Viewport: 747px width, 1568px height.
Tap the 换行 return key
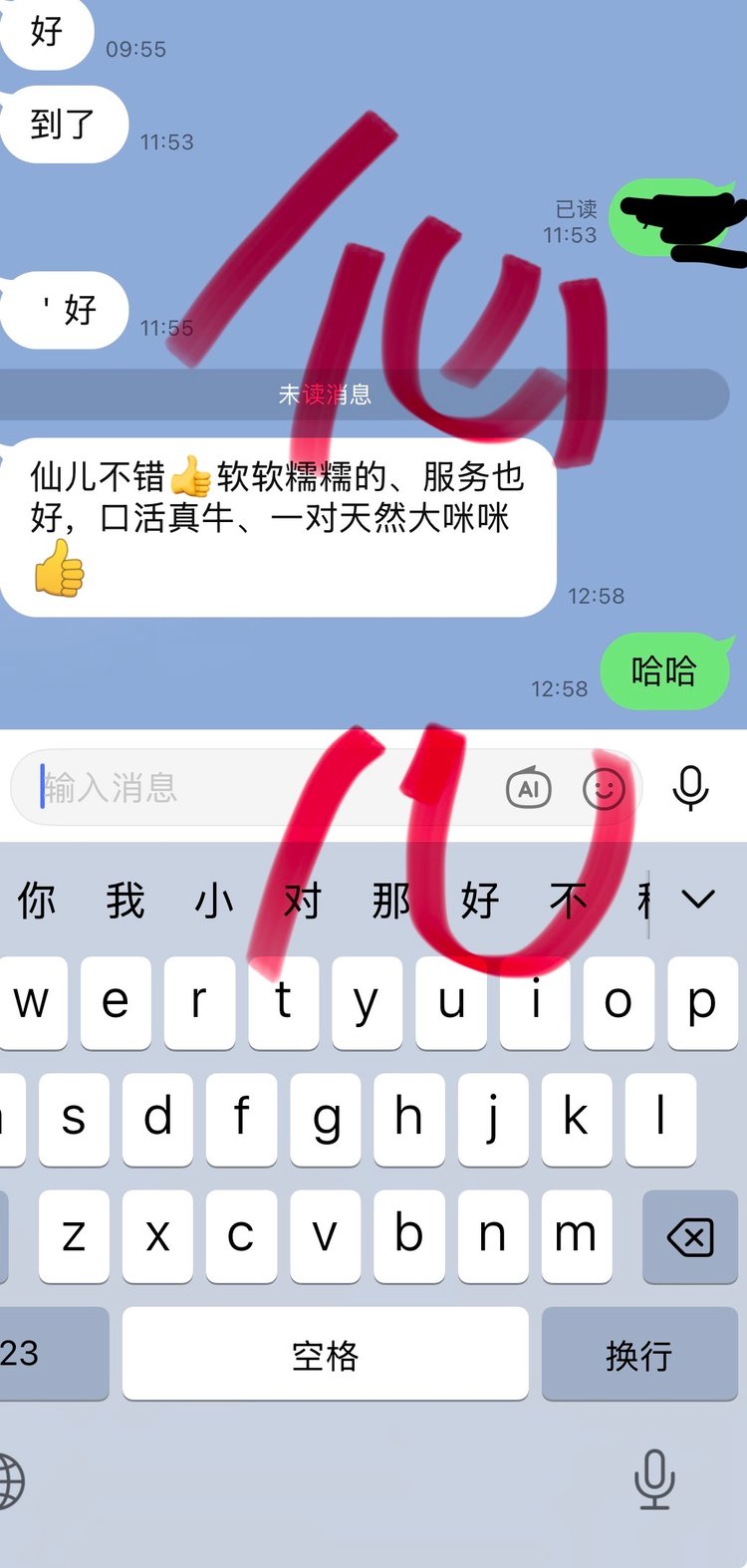pyautogui.click(x=638, y=1355)
